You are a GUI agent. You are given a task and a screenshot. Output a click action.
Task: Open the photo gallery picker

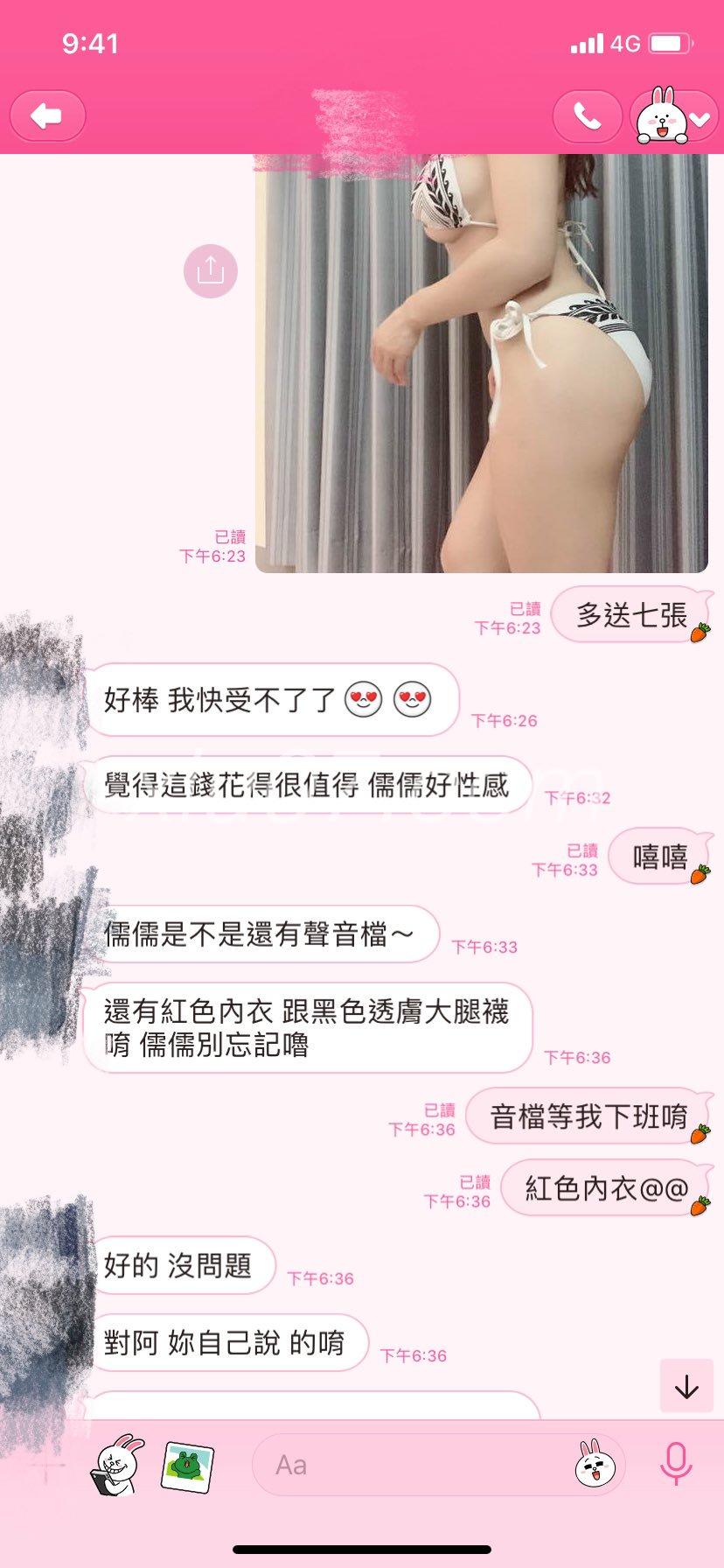[187, 1466]
